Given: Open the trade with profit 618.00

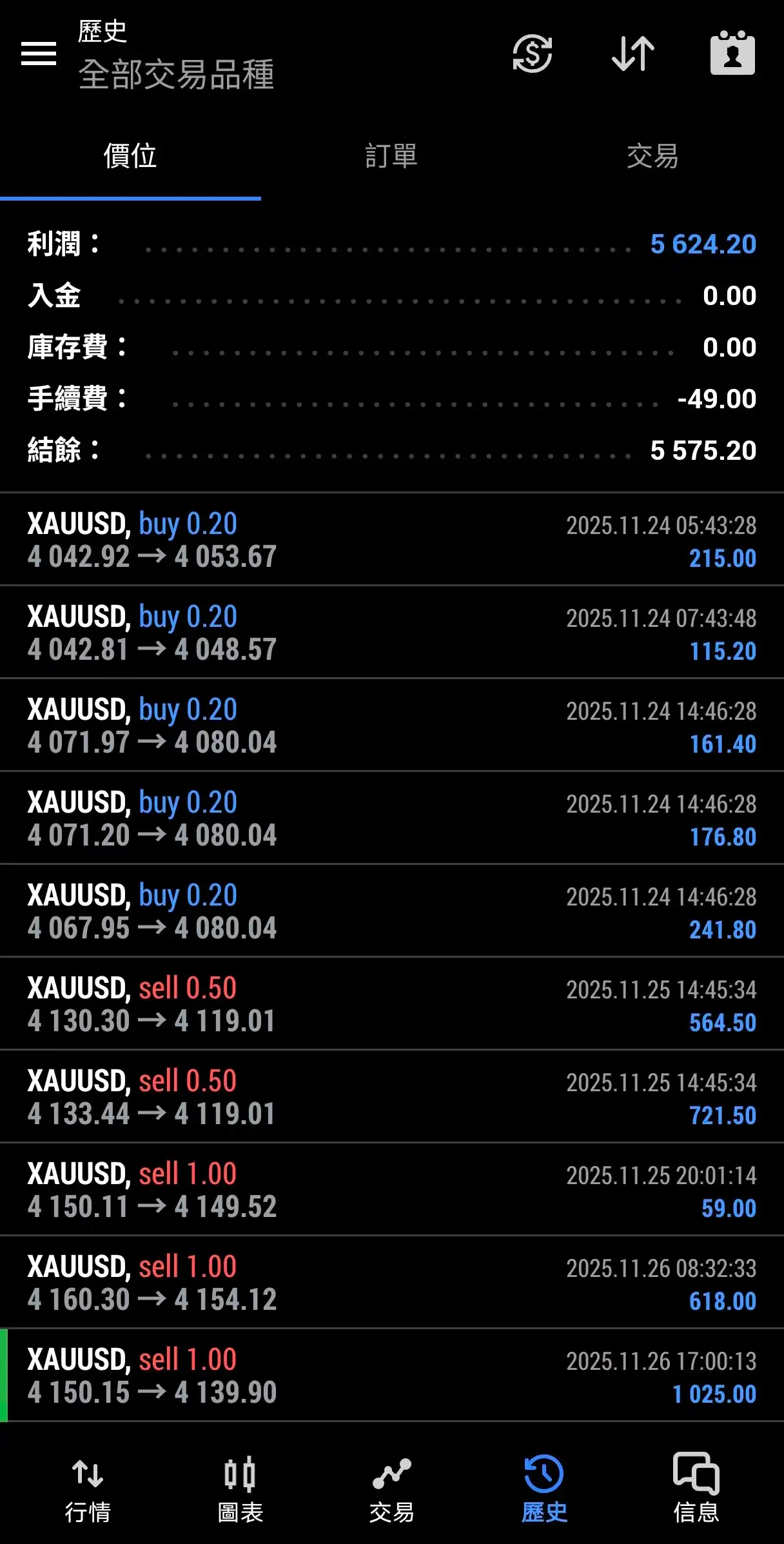Looking at the screenshot, I should [x=392, y=1283].
